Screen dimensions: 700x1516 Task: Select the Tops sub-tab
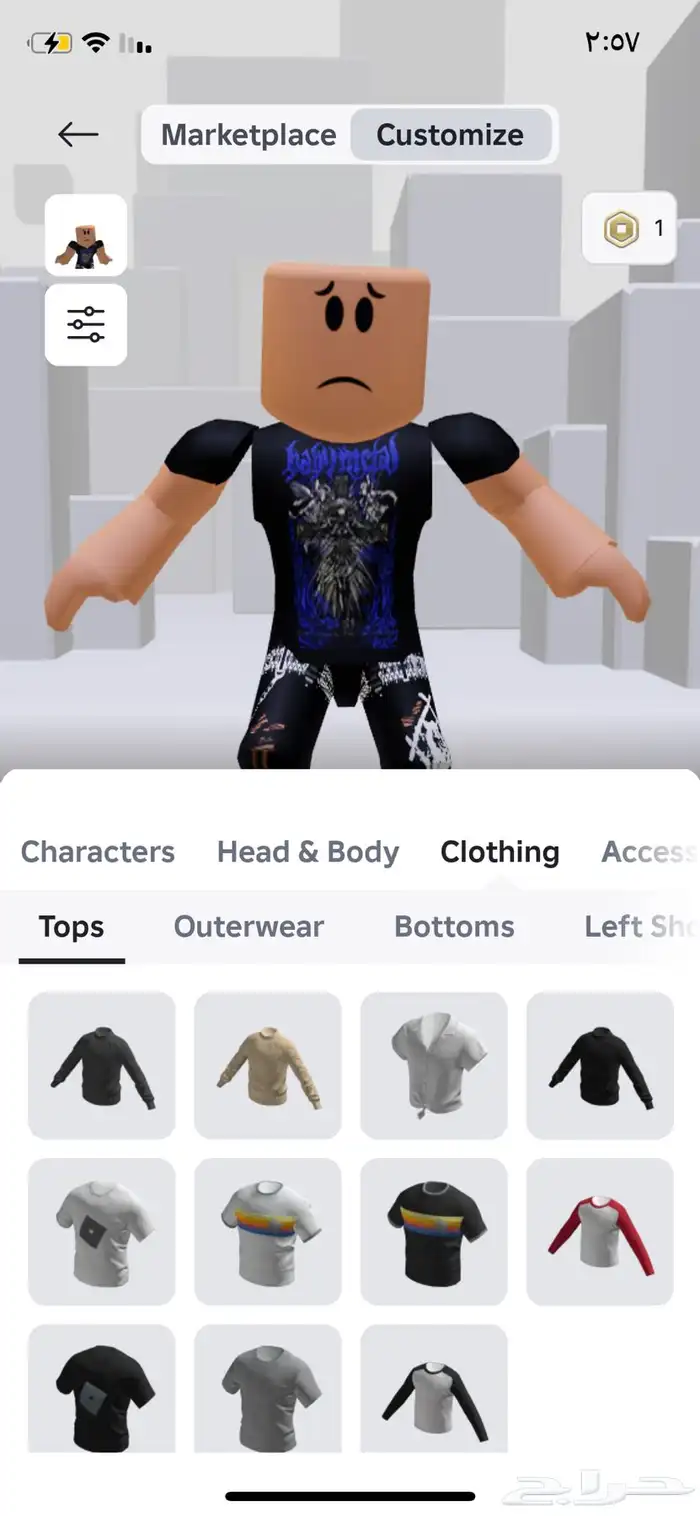[71, 926]
